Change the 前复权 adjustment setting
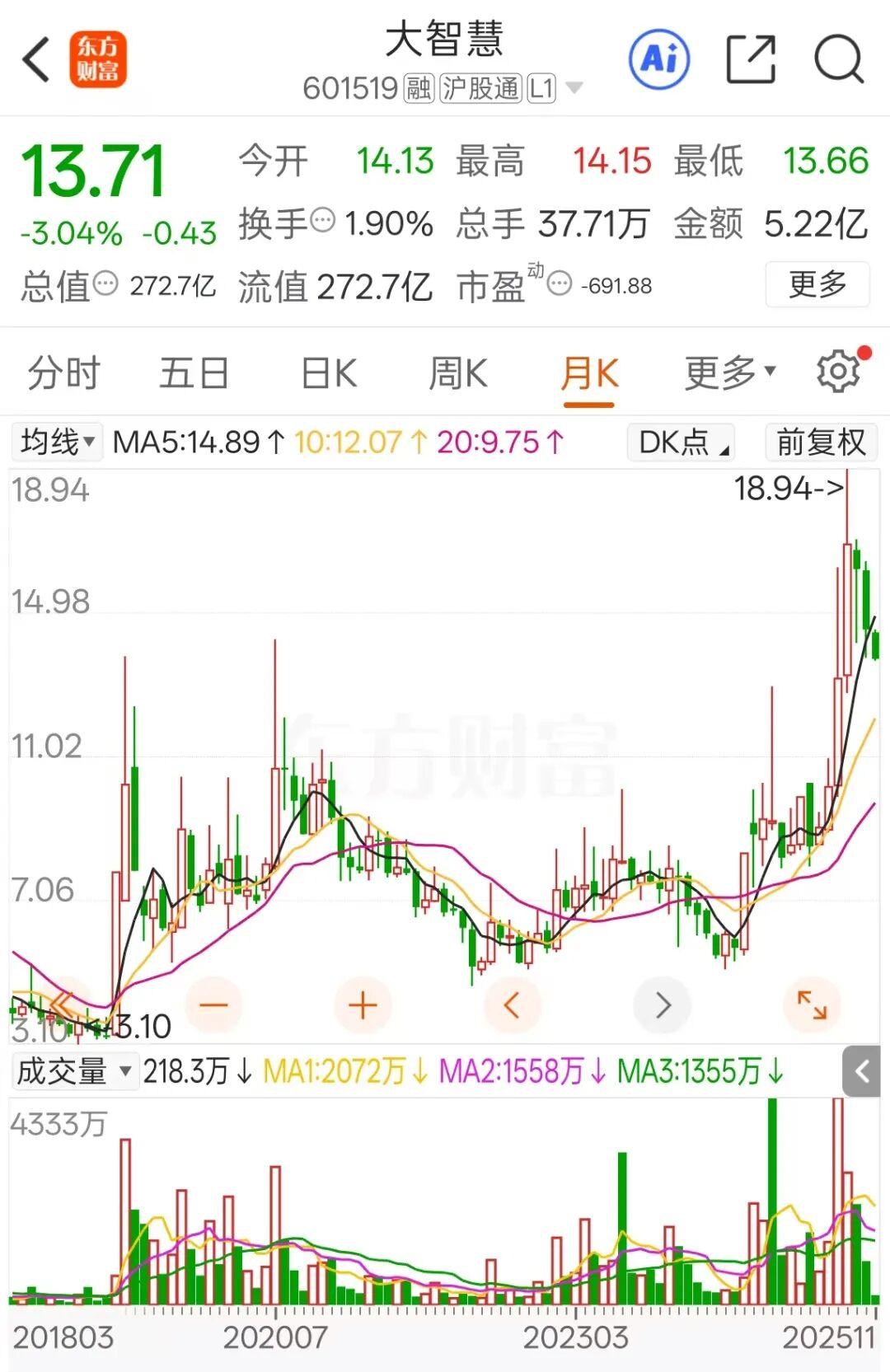Viewport: 890px width, 1372px height. click(x=821, y=443)
